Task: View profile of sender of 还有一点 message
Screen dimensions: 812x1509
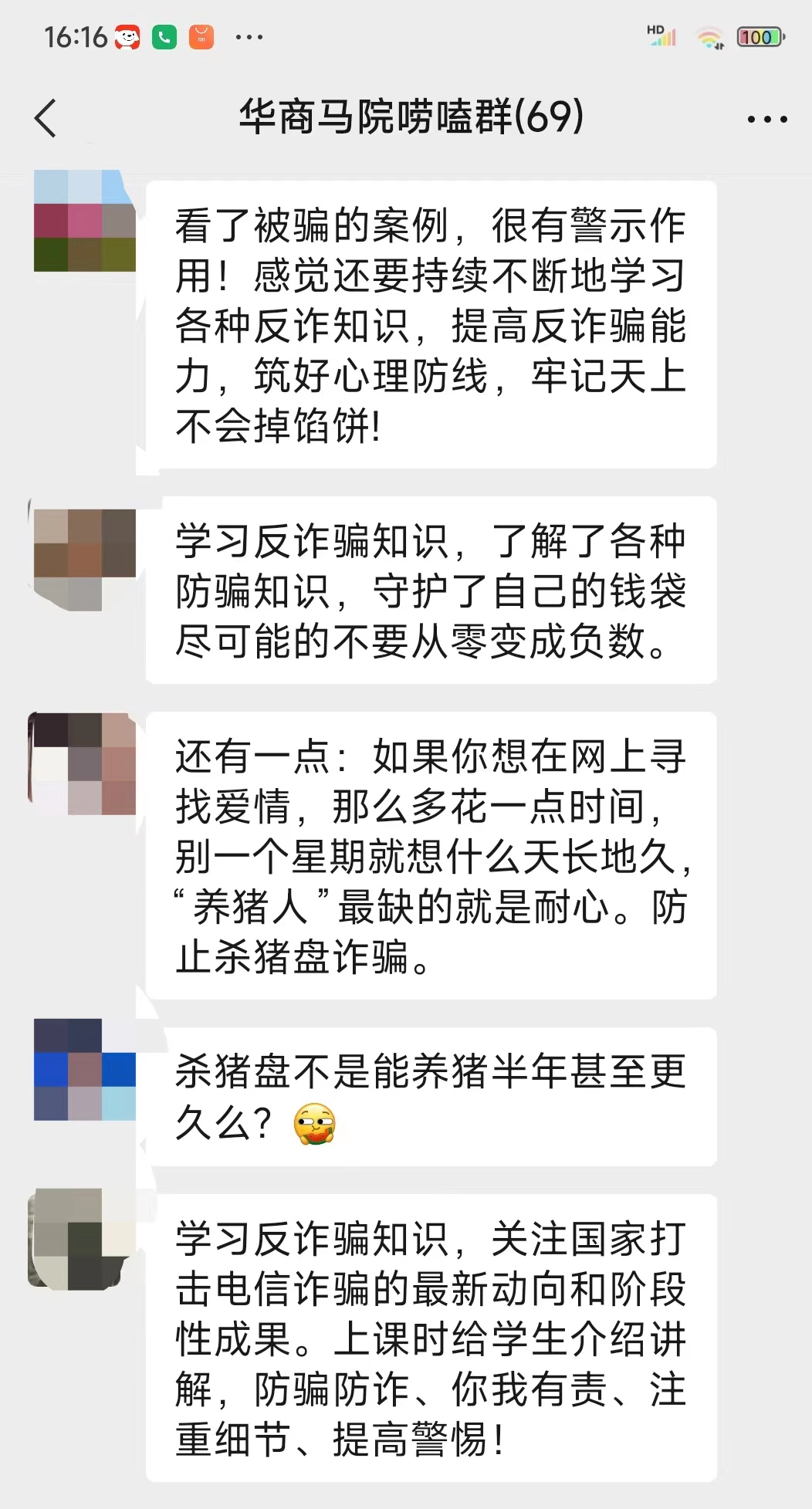Action: pyautogui.click(x=84, y=763)
